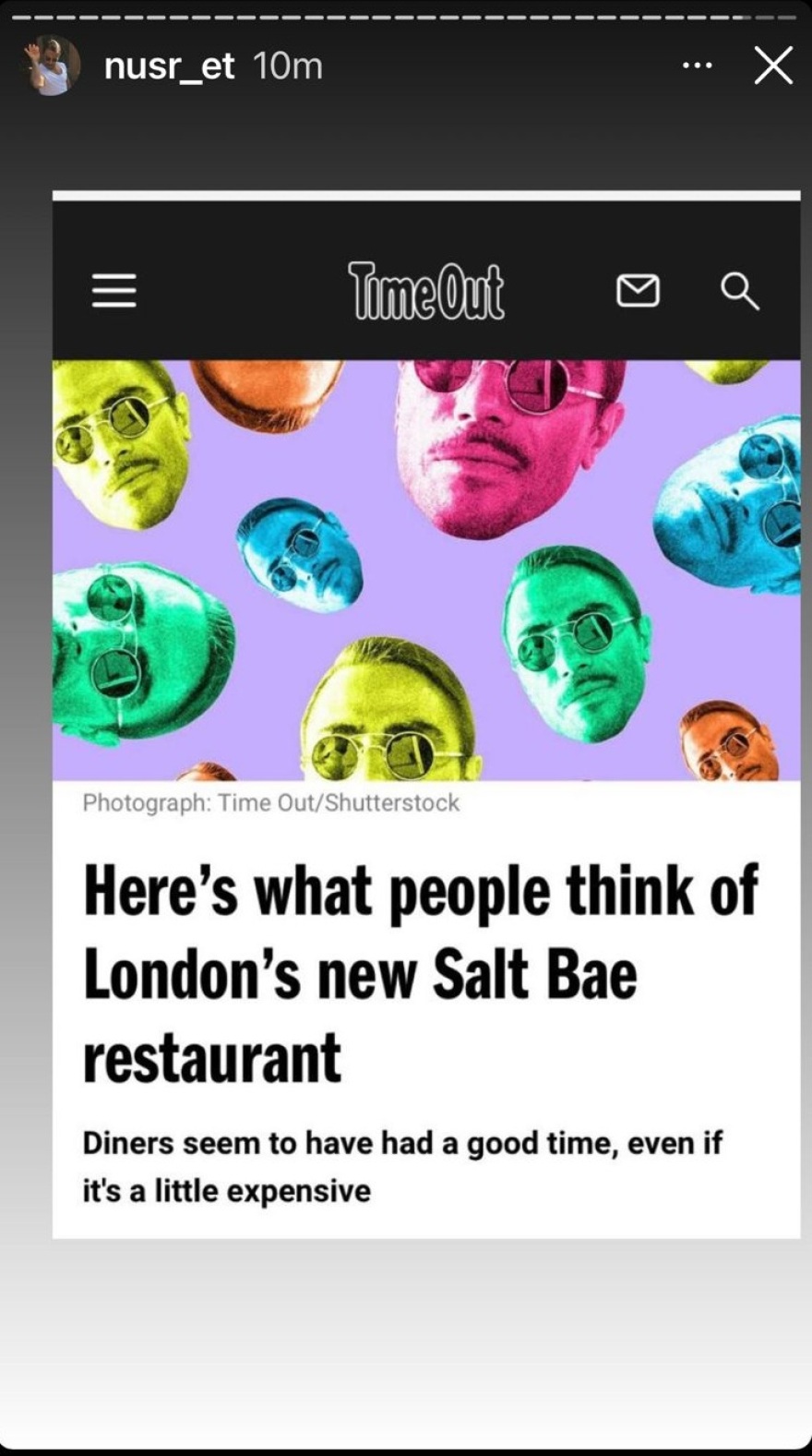Click the waving-hand avatar in the story header
The height and width of the screenshot is (1456, 812).
point(53,65)
